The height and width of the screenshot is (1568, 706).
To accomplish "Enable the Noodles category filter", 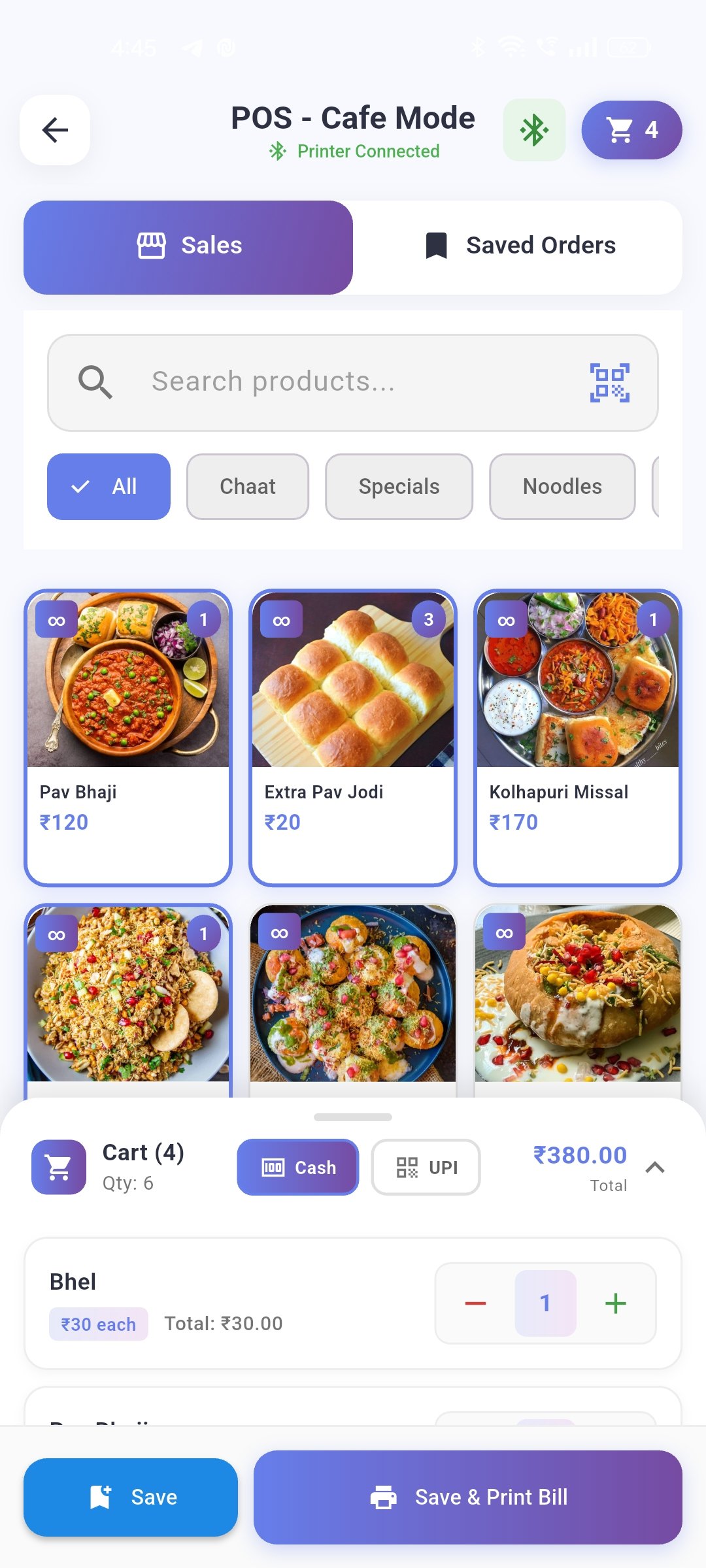I will coord(562,486).
